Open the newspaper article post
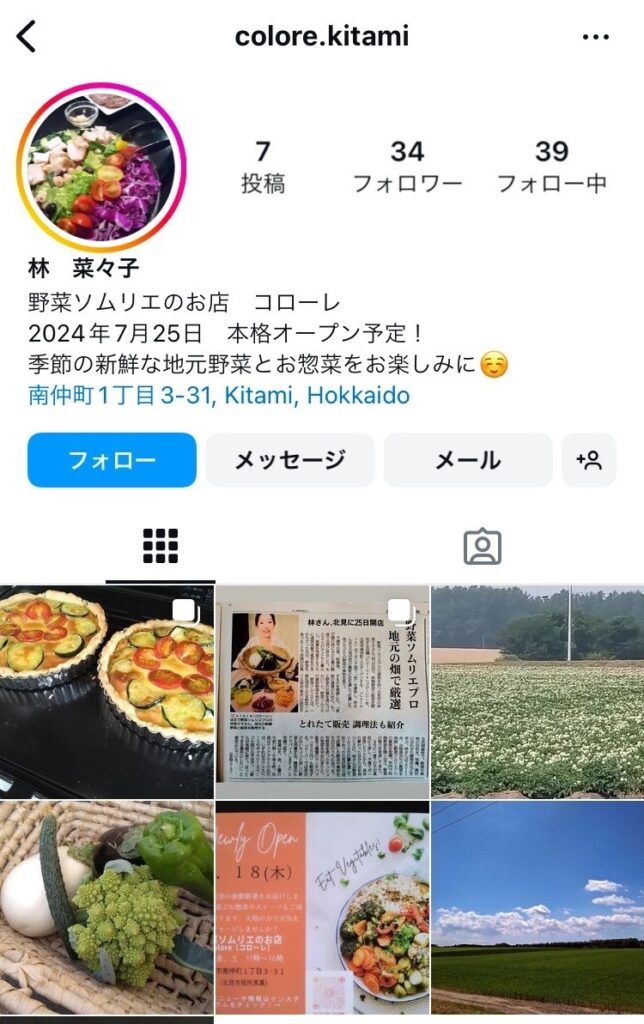The image size is (644, 1024). pos(322,691)
